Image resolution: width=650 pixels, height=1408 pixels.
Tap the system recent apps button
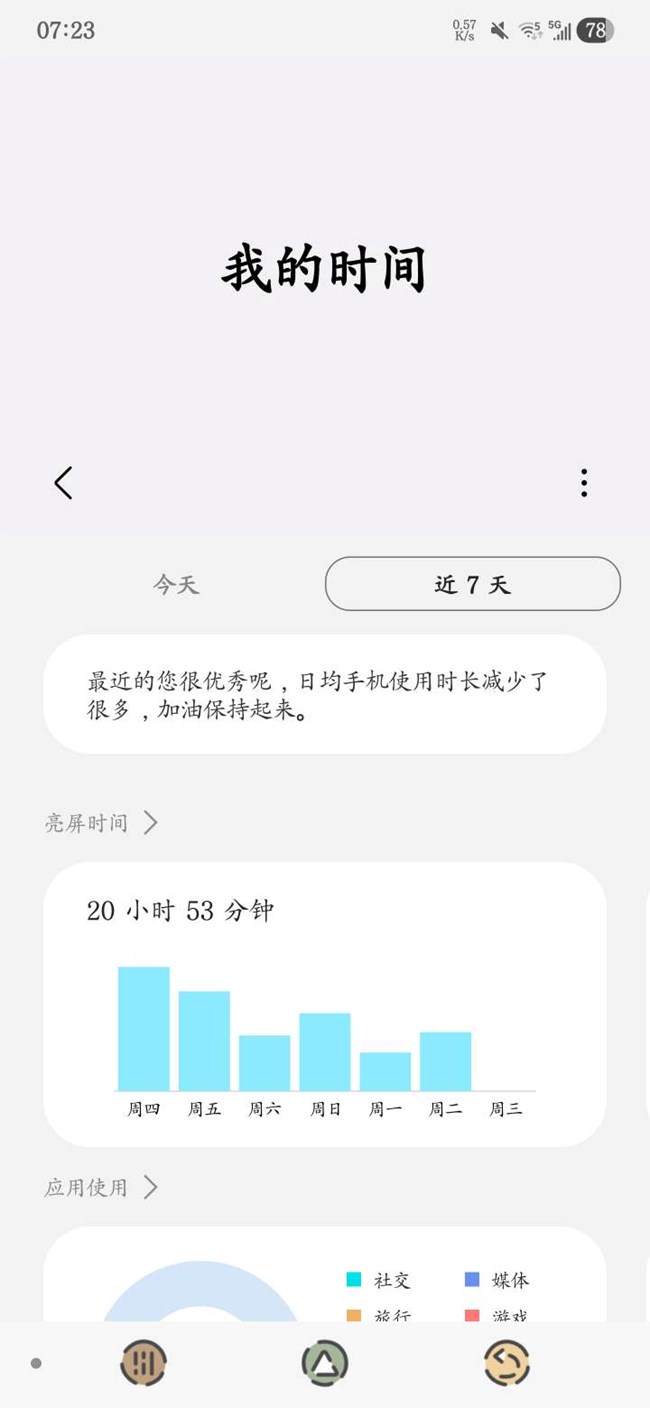[143, 1362]
